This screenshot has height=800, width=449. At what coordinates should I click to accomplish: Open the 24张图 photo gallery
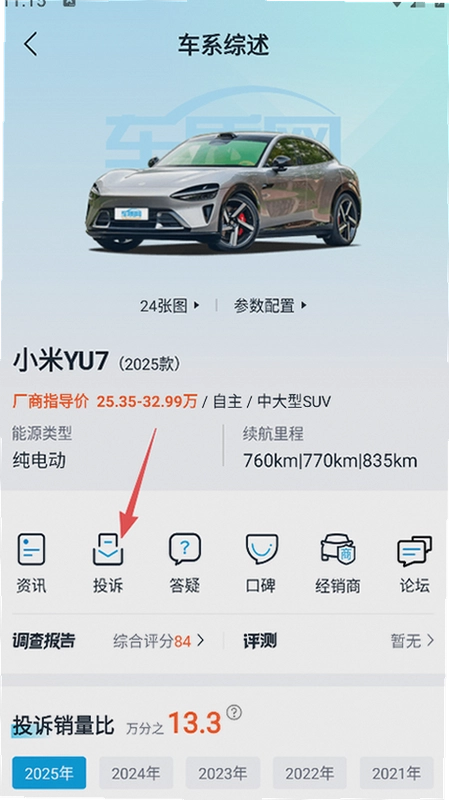tap(170, 306)
